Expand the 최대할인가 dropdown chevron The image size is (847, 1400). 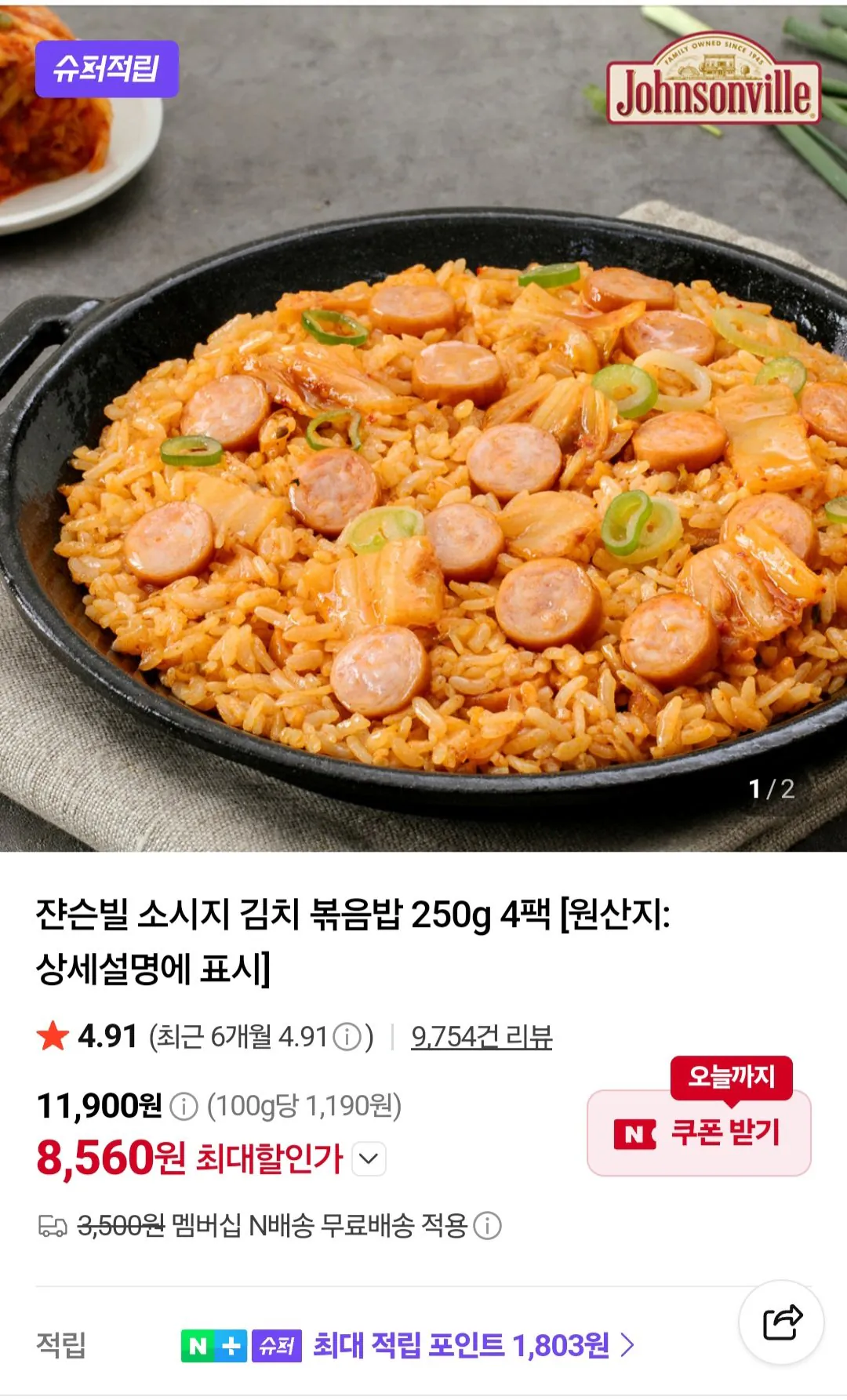coord(369,1158)
